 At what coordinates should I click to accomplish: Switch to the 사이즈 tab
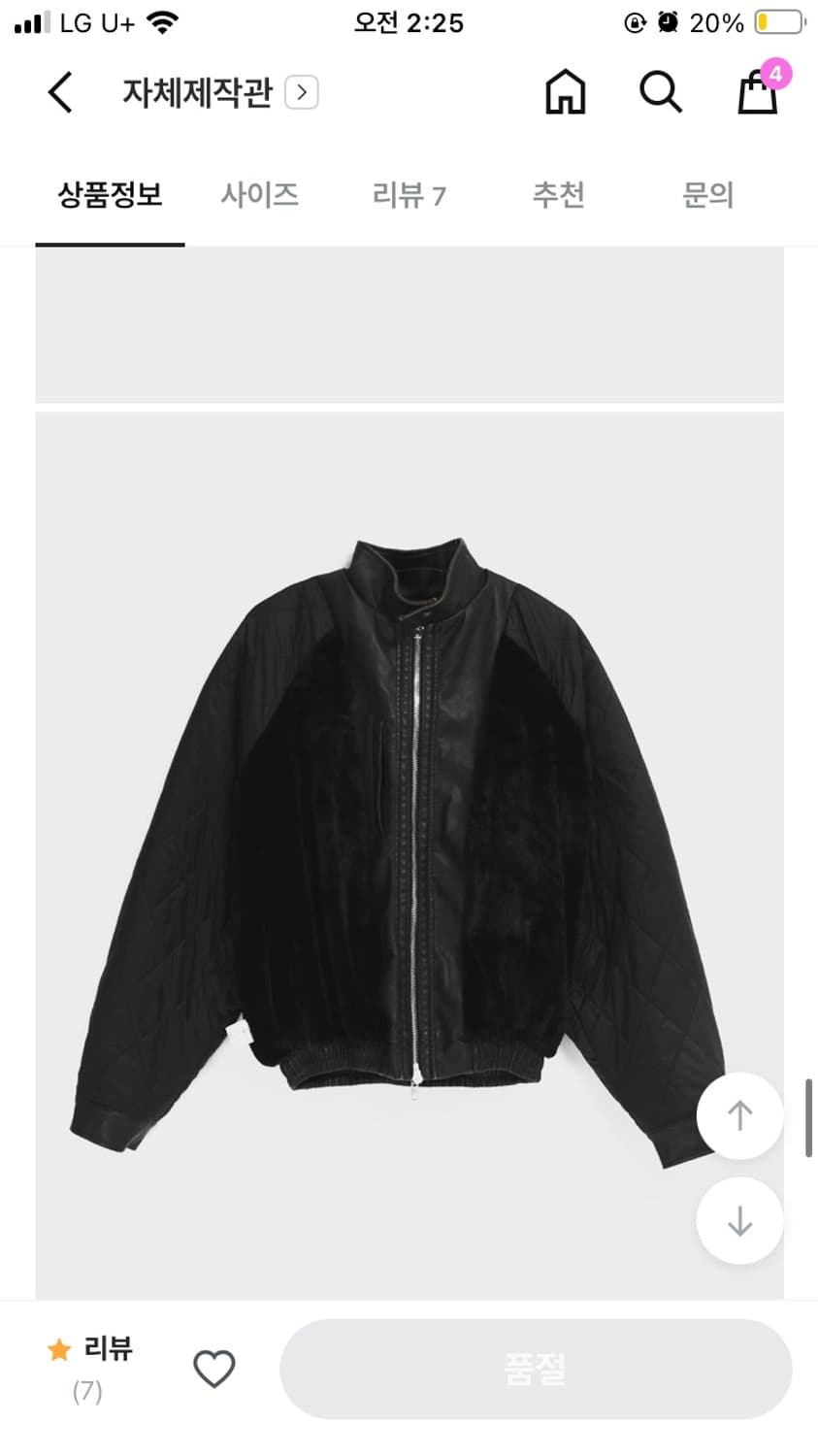coord(259,196)
